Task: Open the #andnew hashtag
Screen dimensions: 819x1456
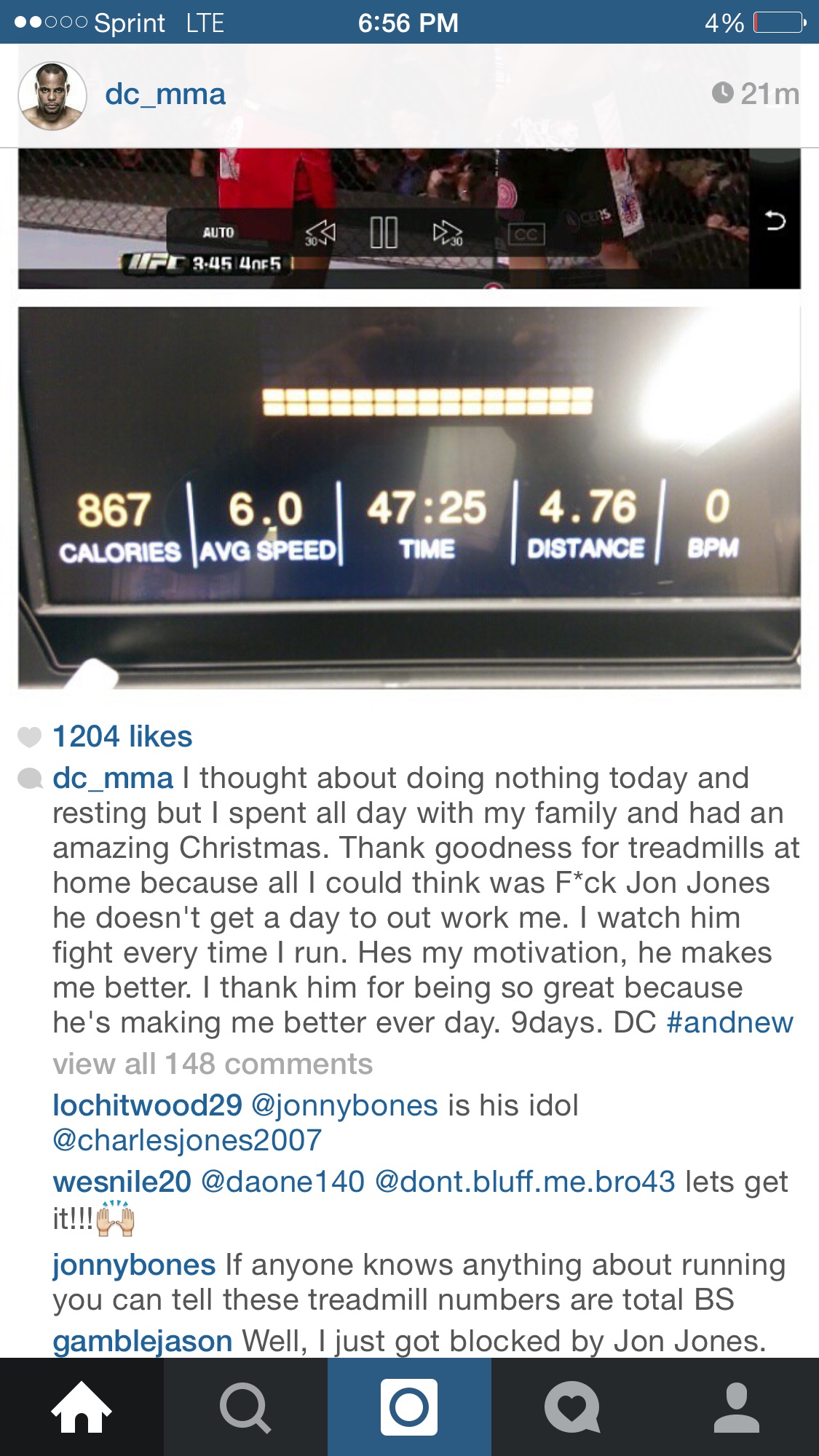Action: coord(729,1022)
